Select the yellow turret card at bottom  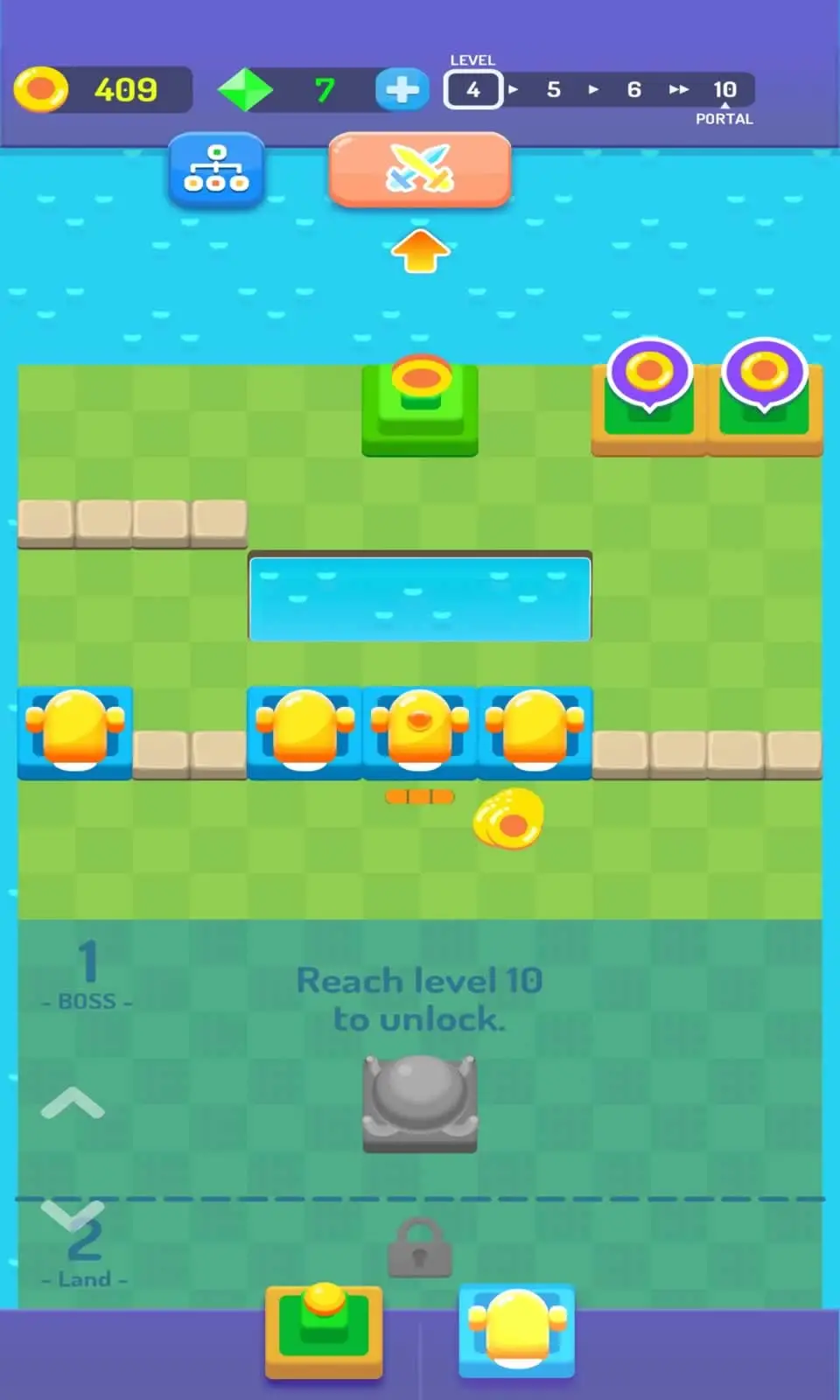point(516,1330)
